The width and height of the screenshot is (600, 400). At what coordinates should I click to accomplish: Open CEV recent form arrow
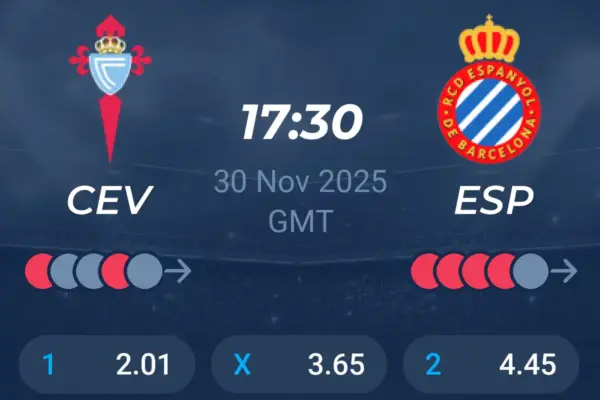coord(179,270)
